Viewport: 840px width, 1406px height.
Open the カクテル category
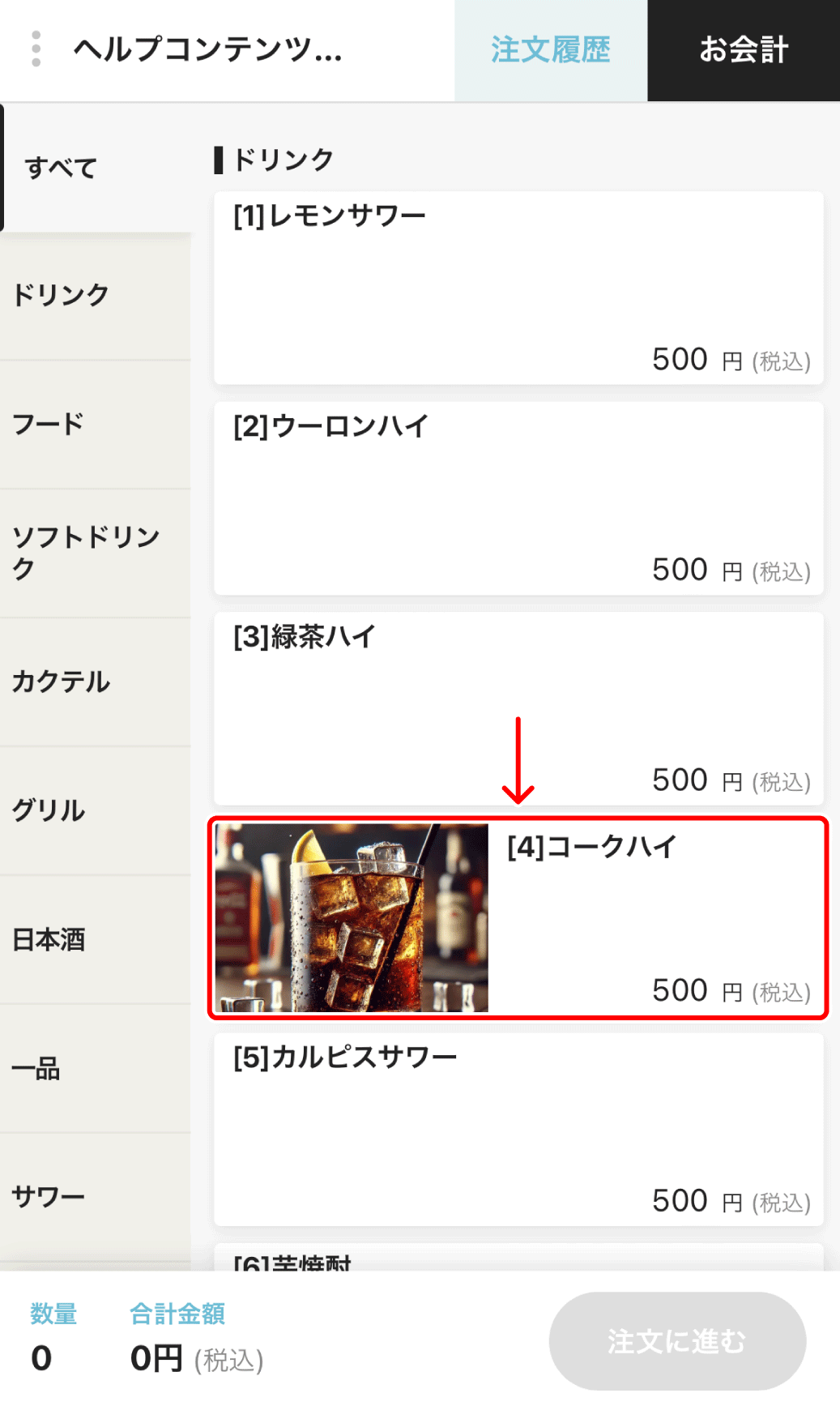point(96,682)
